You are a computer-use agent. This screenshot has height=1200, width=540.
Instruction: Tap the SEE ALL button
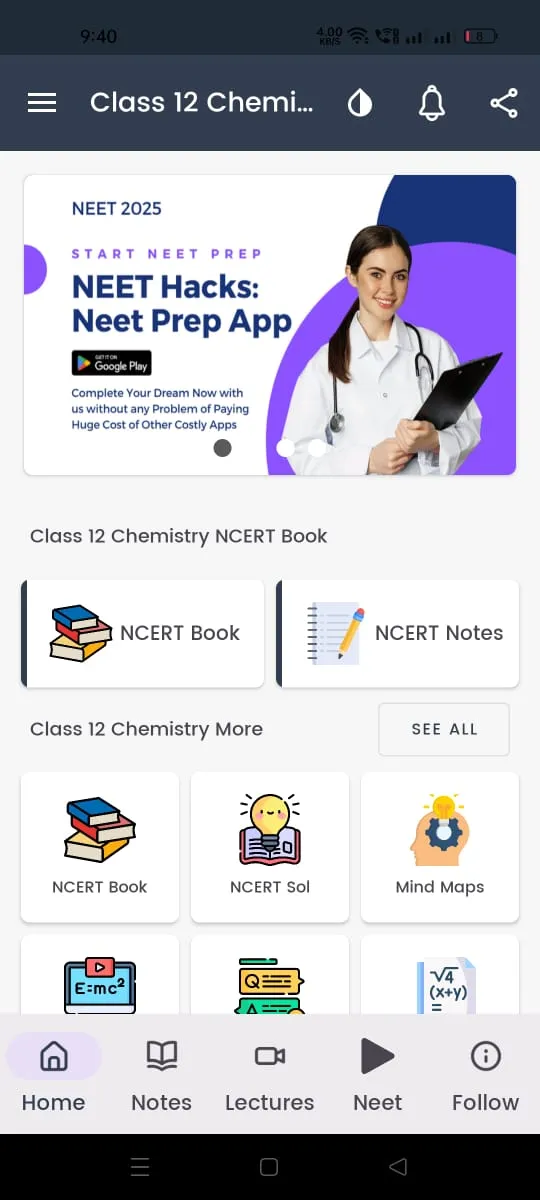coord(444,729)
